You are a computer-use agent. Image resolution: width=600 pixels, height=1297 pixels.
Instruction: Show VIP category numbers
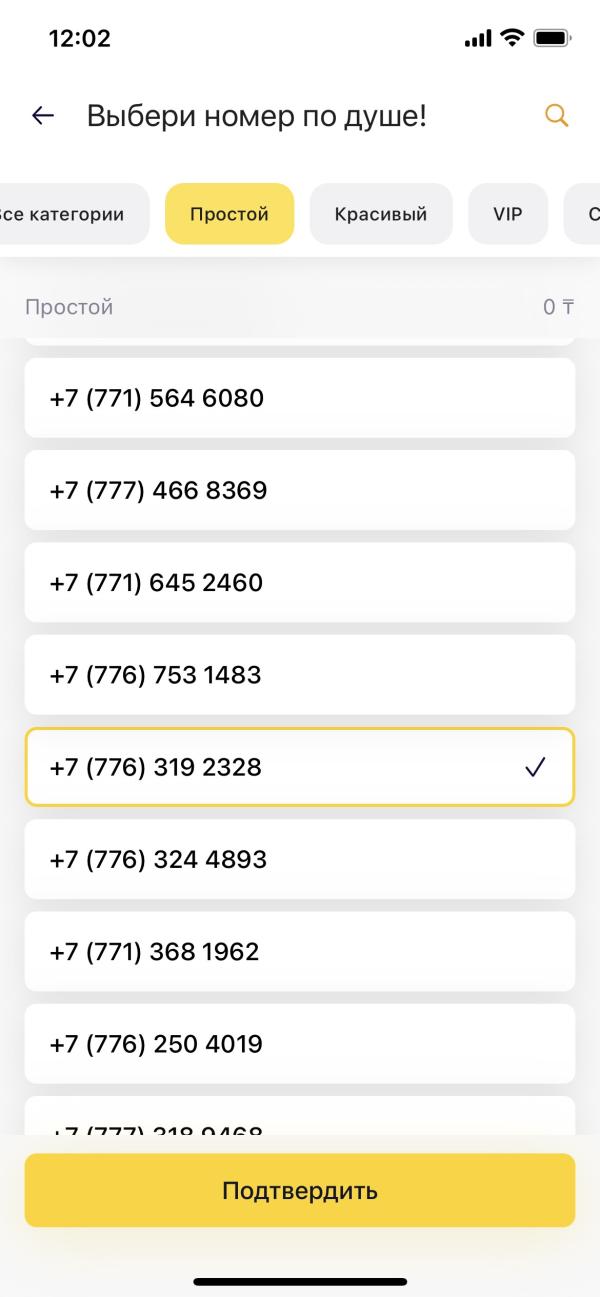507,214
